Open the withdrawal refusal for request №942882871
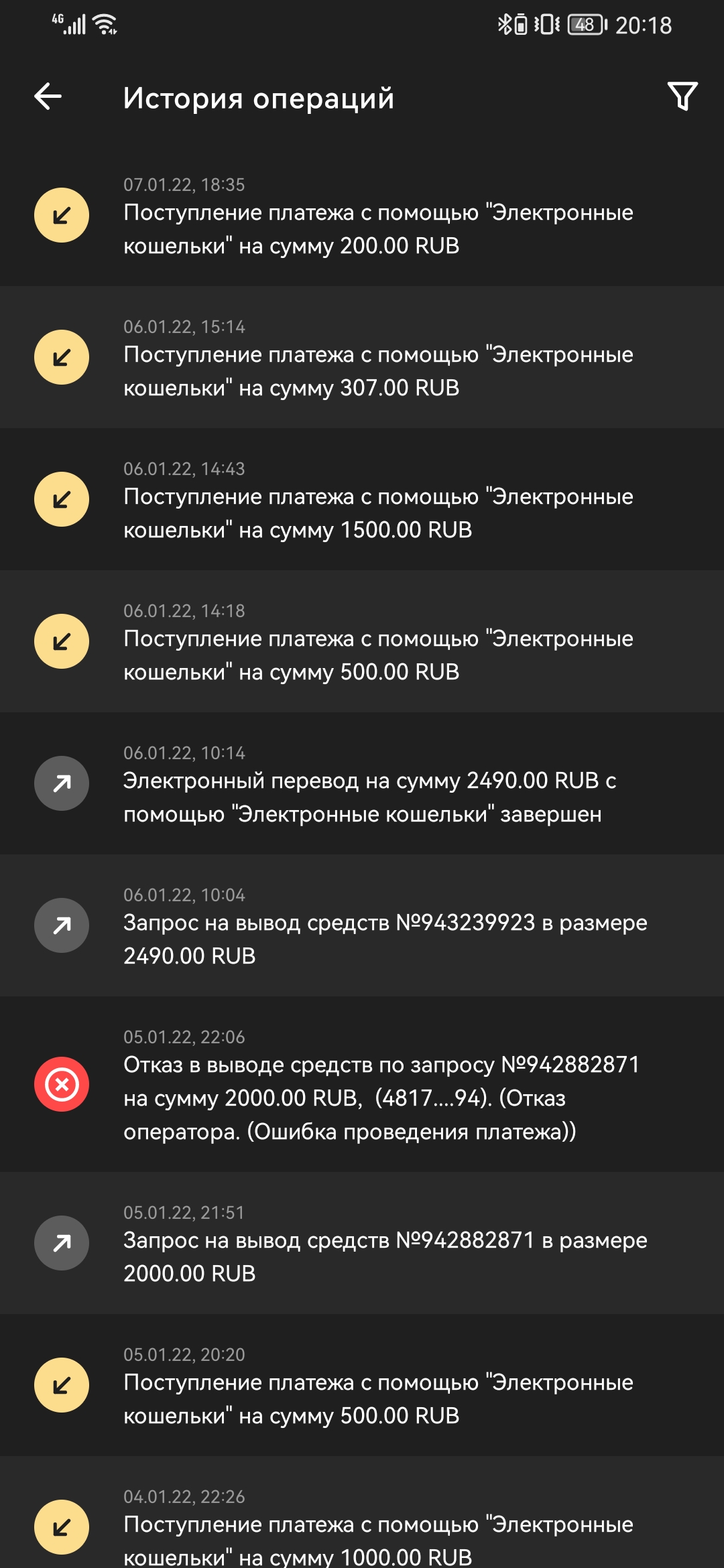This screenshot has width=724, height=1568. [x=362, y=1084]
